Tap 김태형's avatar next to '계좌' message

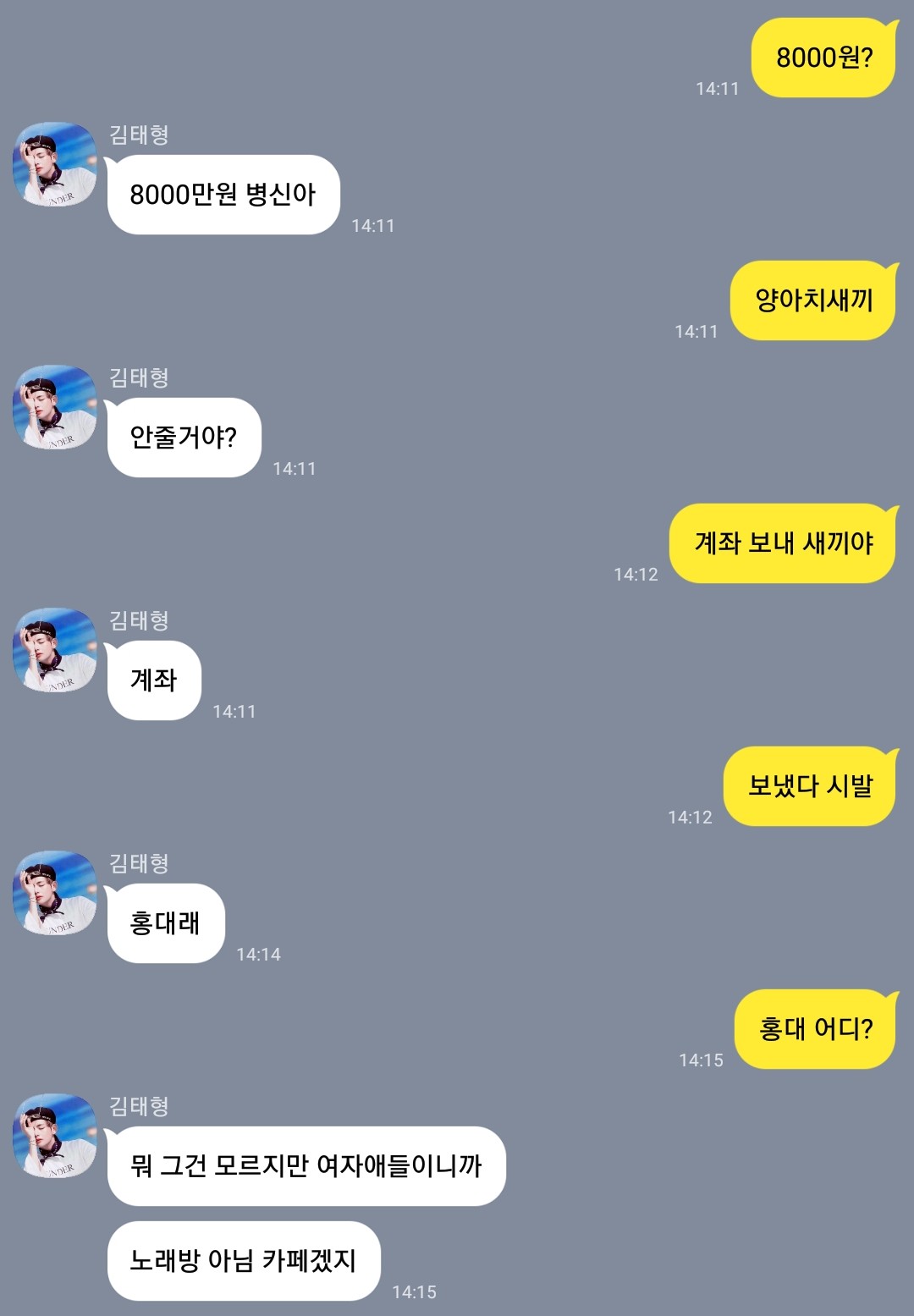tap(55, 650)
